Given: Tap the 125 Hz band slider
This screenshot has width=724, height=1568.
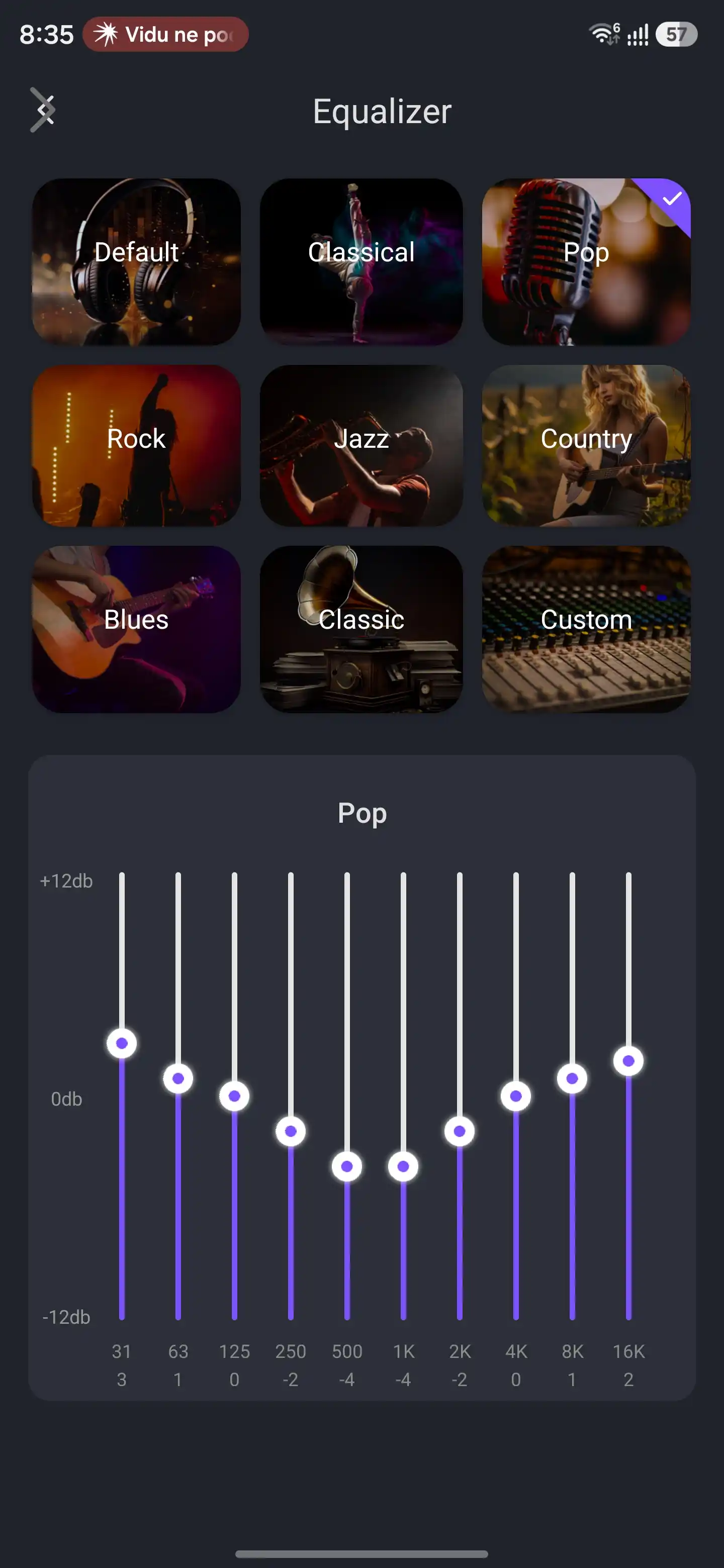Looking at the screenshot, I should tap(234, 1096).
